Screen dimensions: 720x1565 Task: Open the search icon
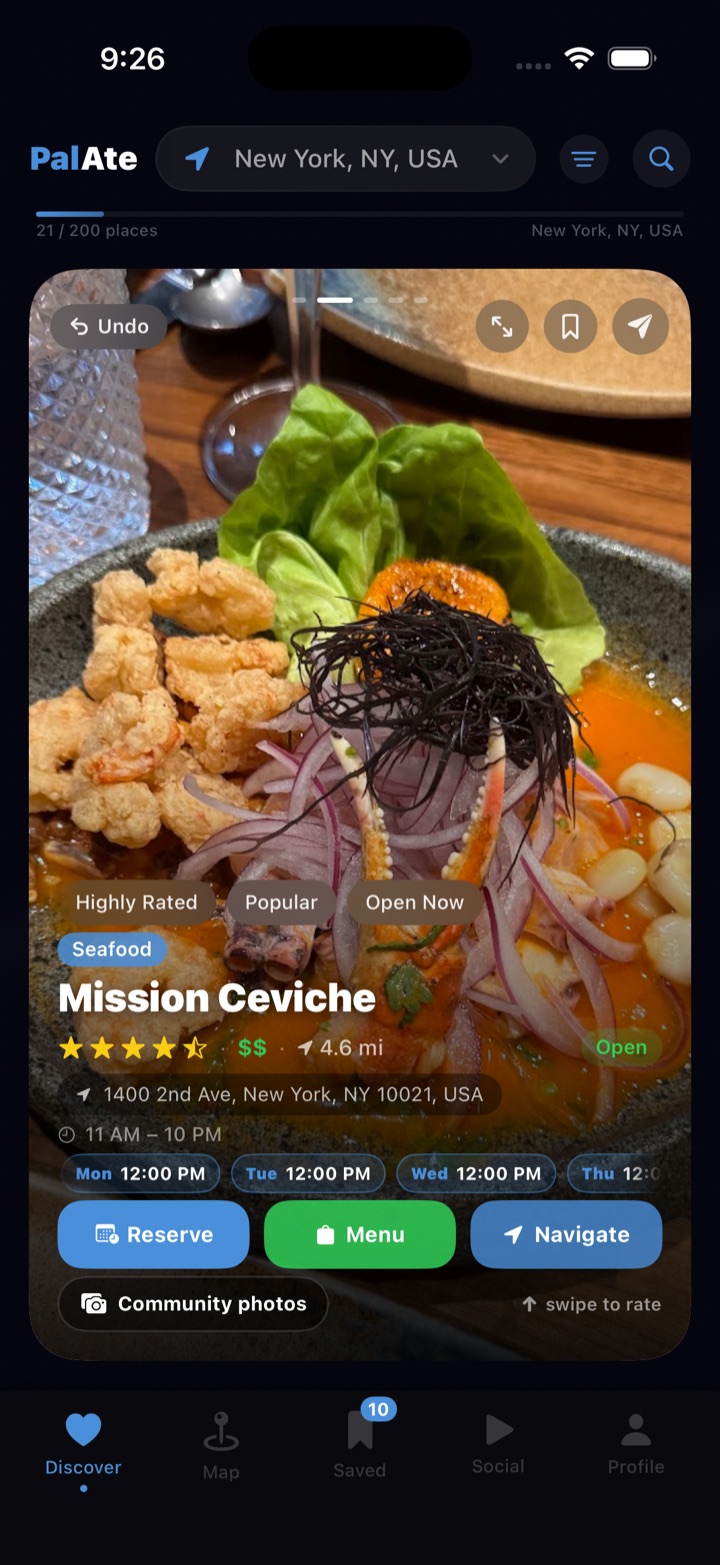tap(661, 158)
